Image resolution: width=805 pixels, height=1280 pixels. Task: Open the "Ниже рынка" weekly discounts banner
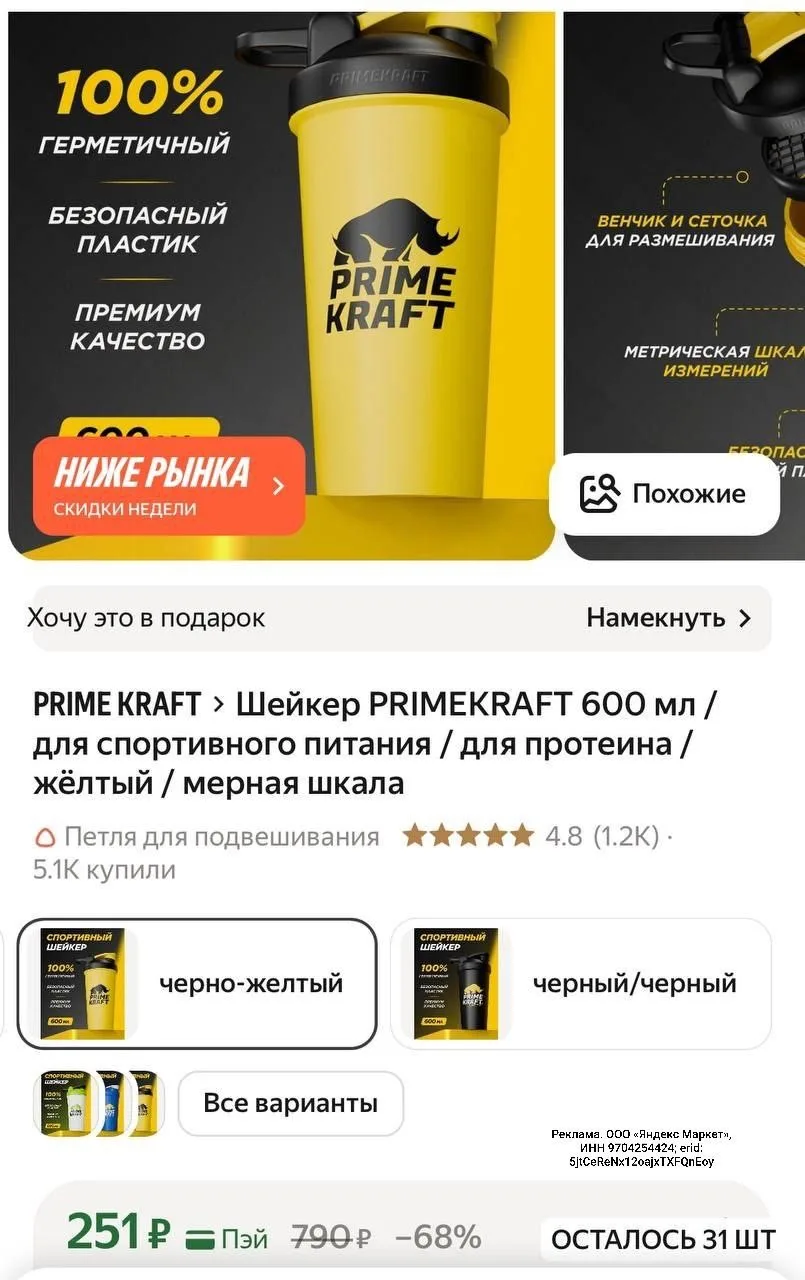(168, 486)
